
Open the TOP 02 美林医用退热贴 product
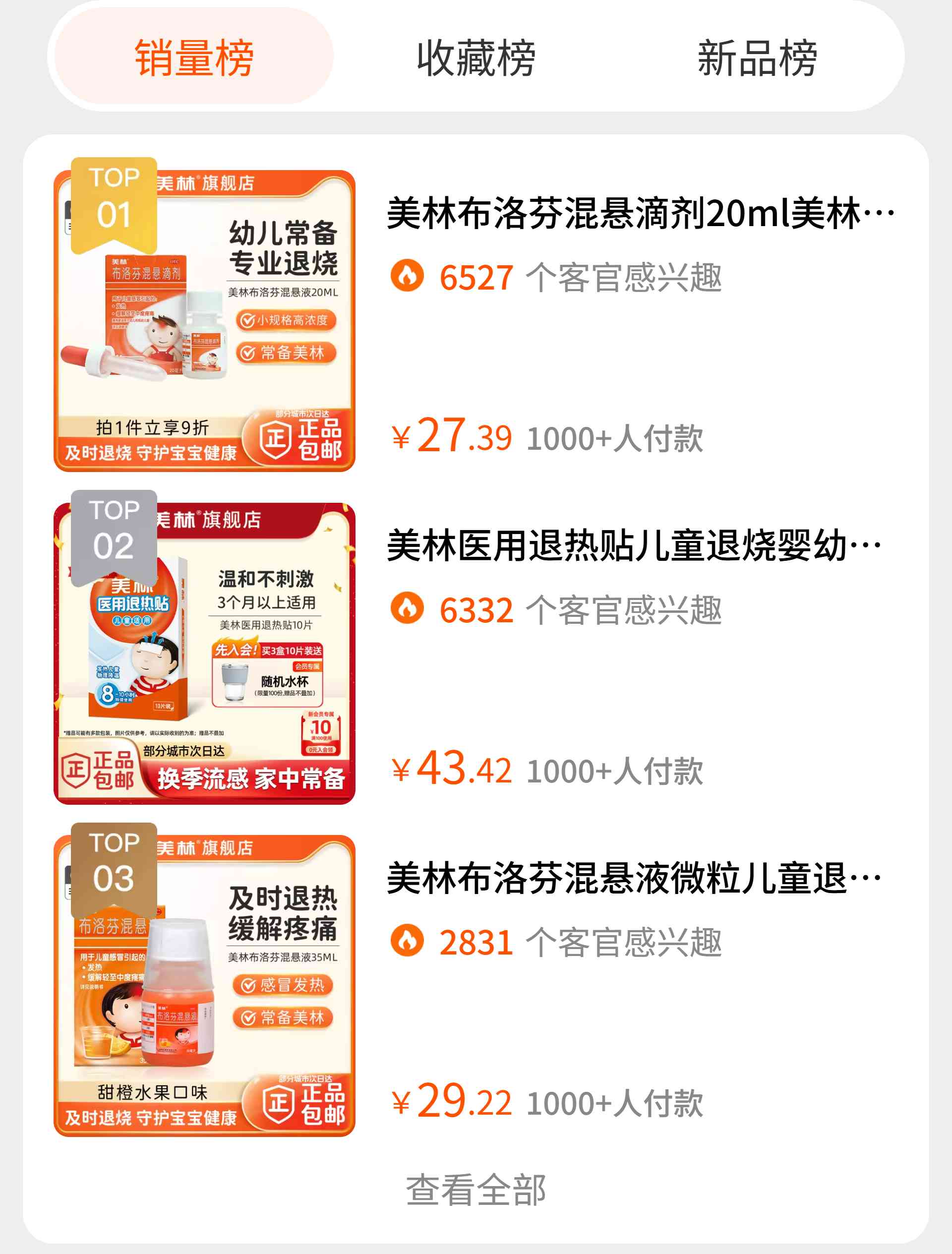[x=633, y=546]
